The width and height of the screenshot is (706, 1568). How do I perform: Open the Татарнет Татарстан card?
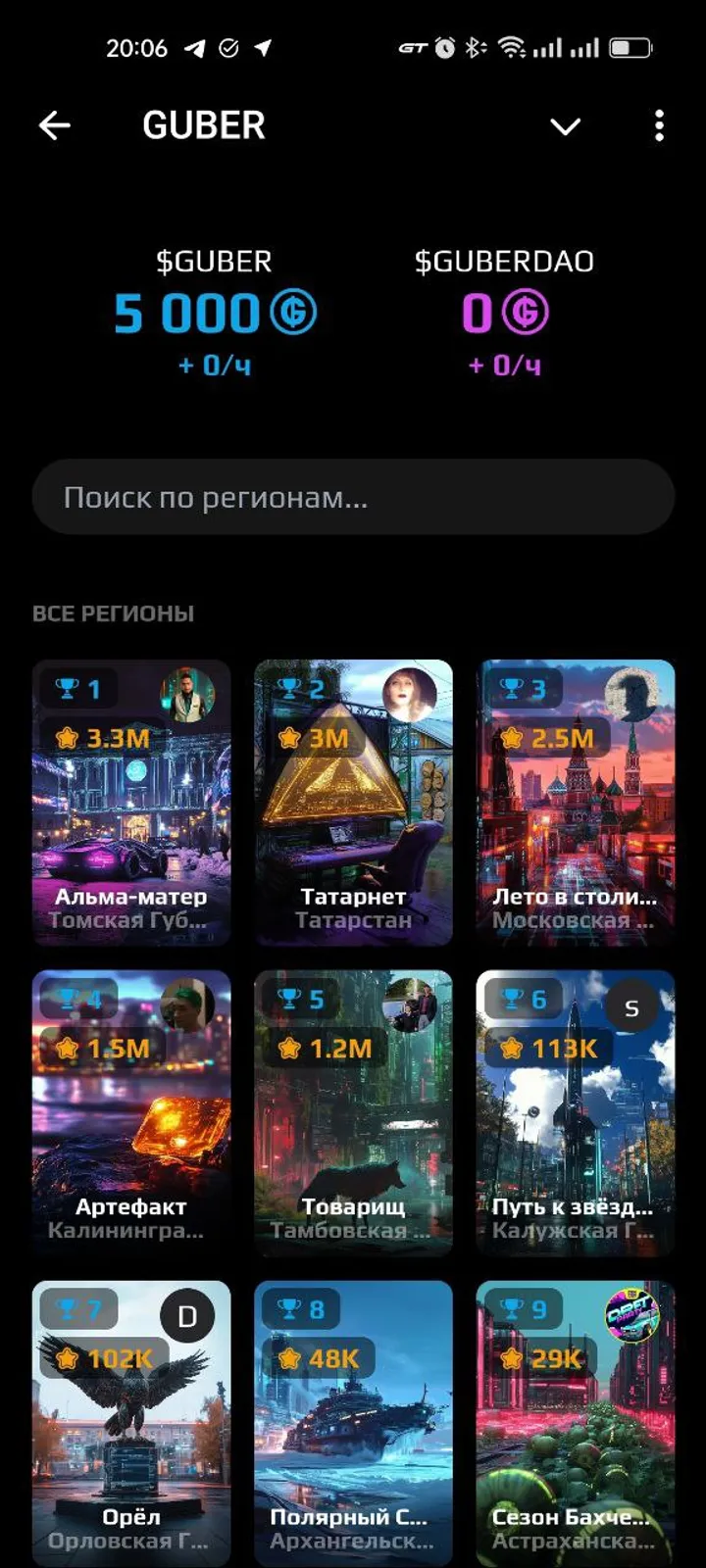click(353, 804)
